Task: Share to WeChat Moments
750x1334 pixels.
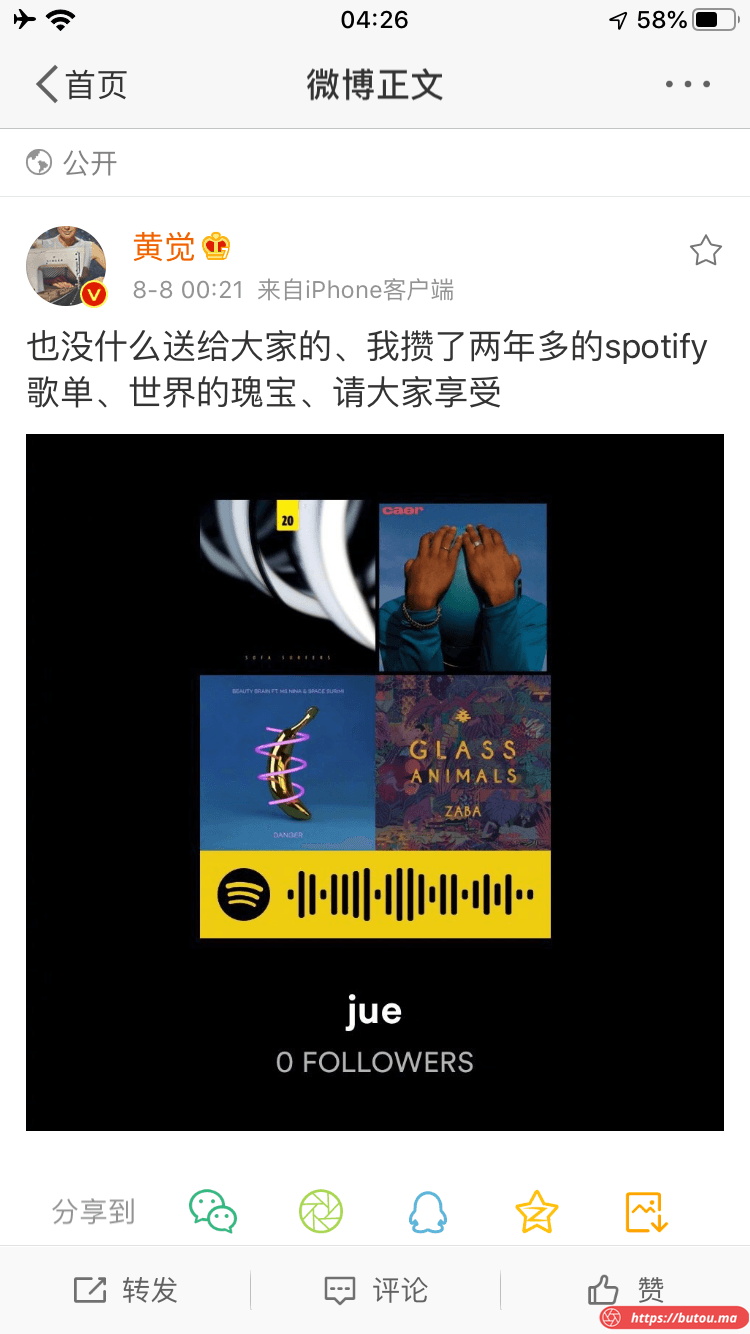Action: tap(321, 1212)
